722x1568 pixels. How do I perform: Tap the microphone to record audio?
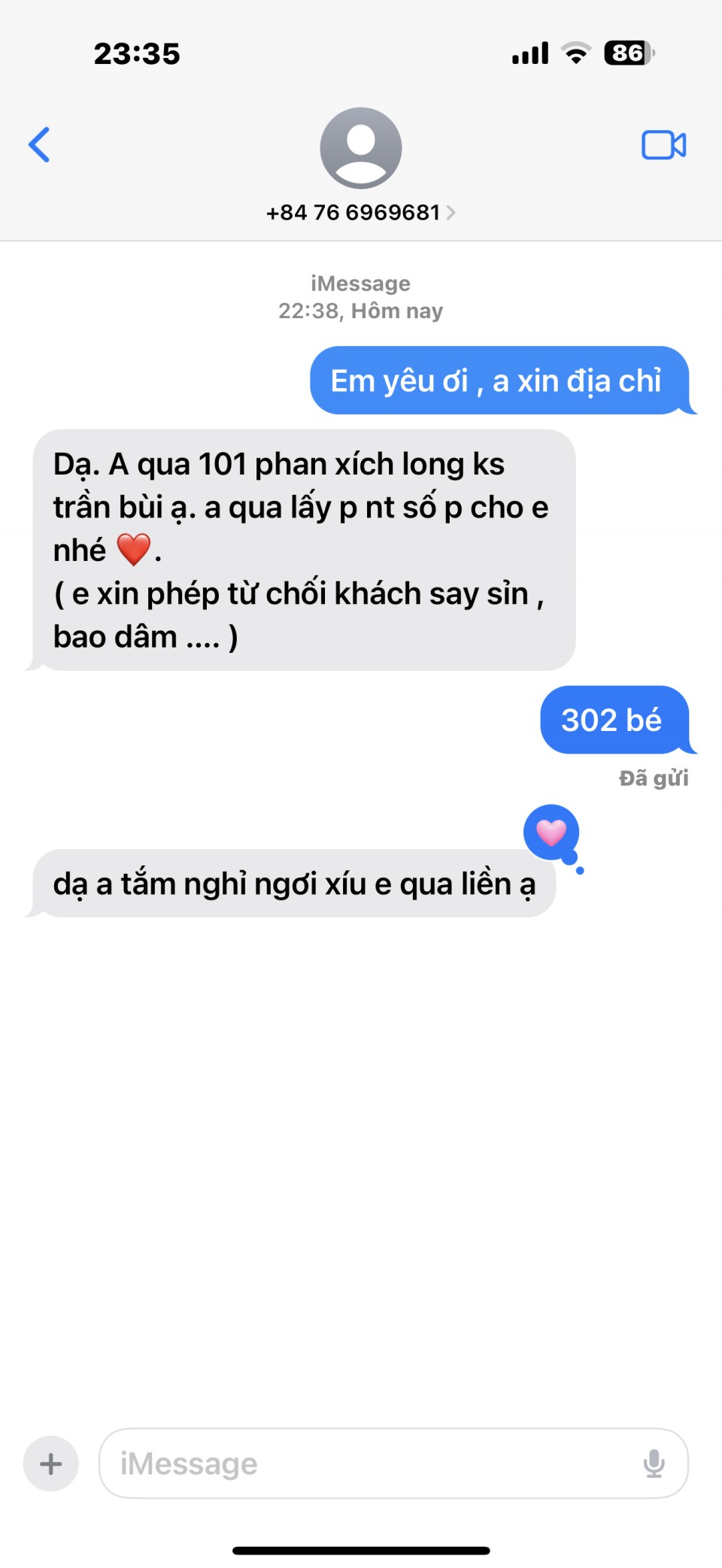654,1463
